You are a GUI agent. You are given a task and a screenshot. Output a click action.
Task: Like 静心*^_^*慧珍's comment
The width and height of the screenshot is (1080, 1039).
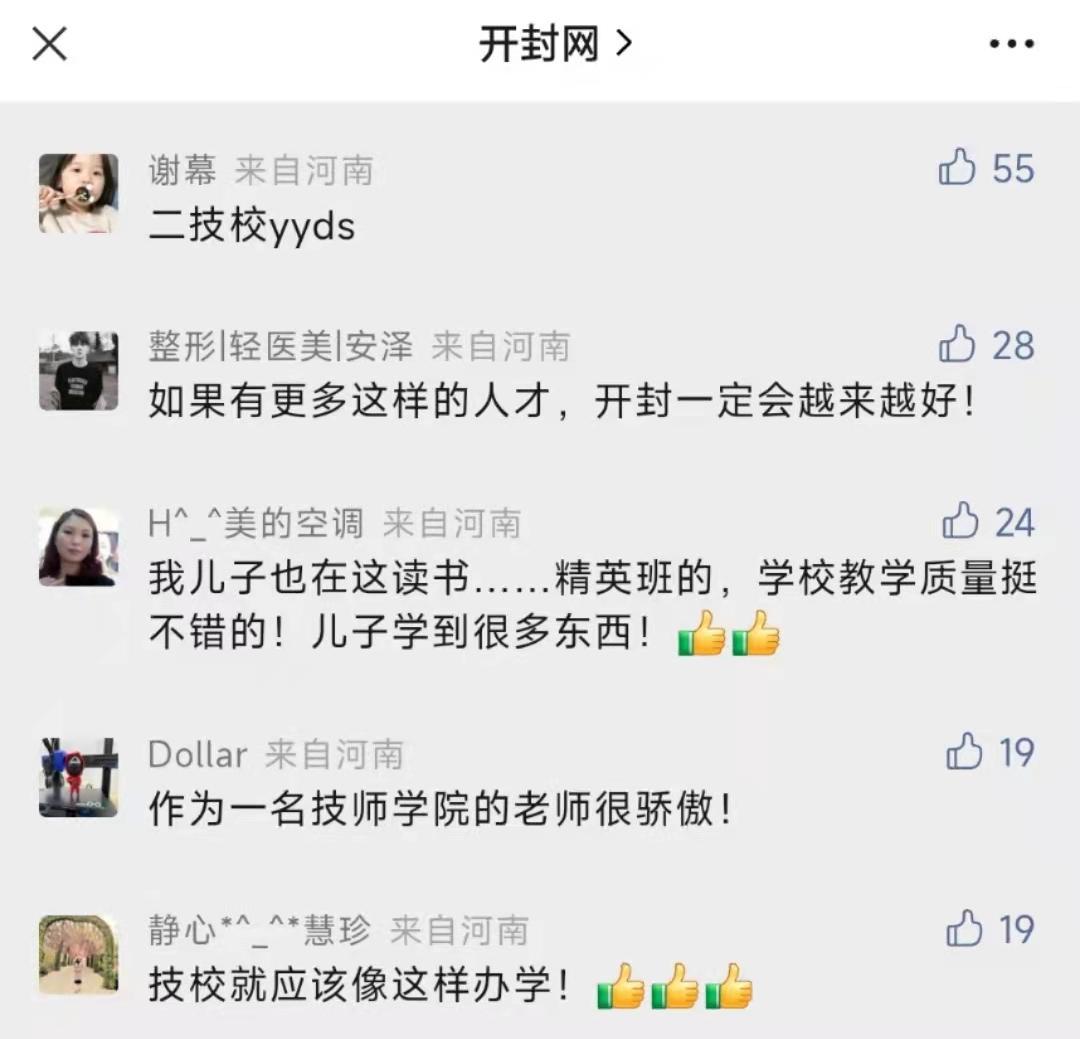[x=964, y=929]
